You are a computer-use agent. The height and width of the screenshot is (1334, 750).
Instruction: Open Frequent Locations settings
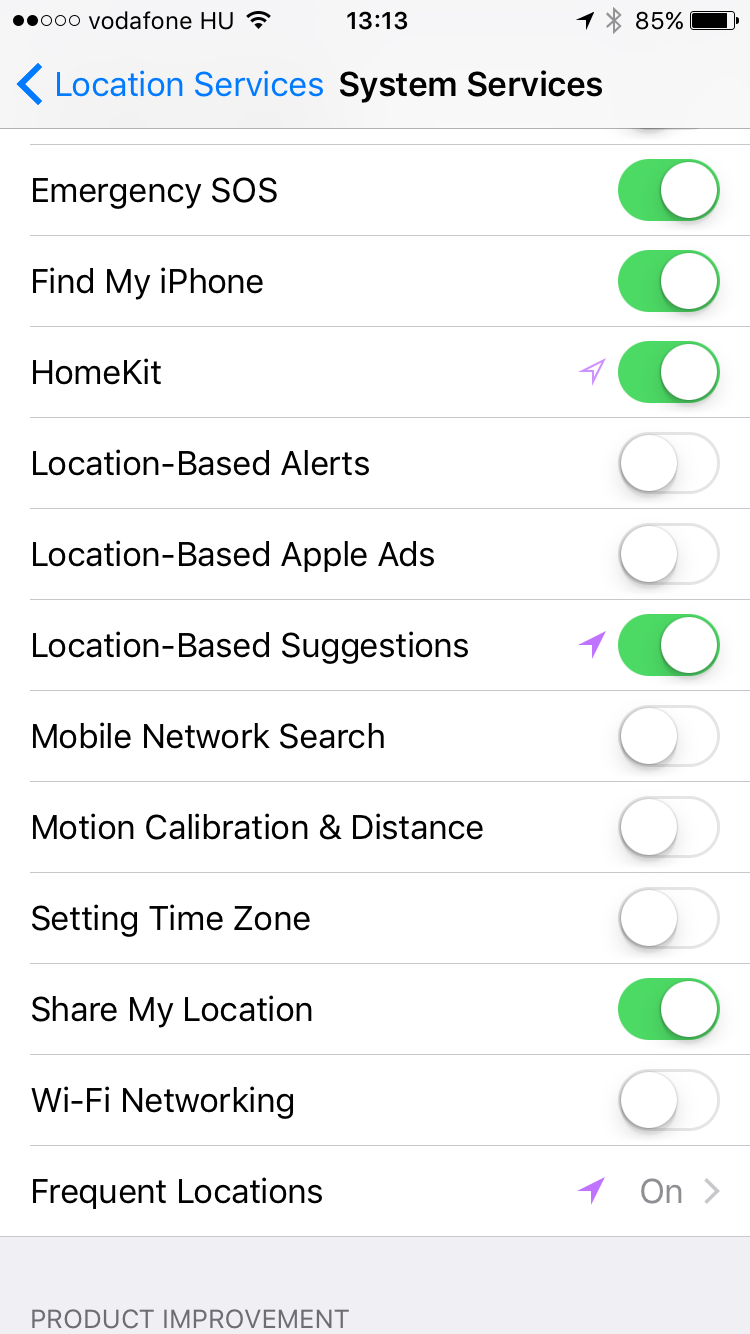point(375,1191)
